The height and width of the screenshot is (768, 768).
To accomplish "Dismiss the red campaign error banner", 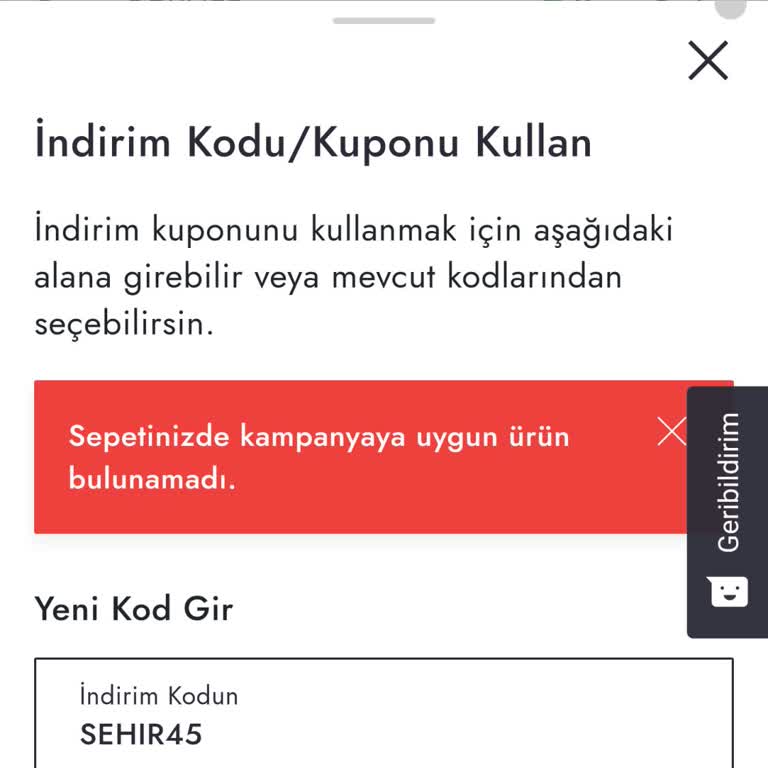I will click(x=671, y=432).
